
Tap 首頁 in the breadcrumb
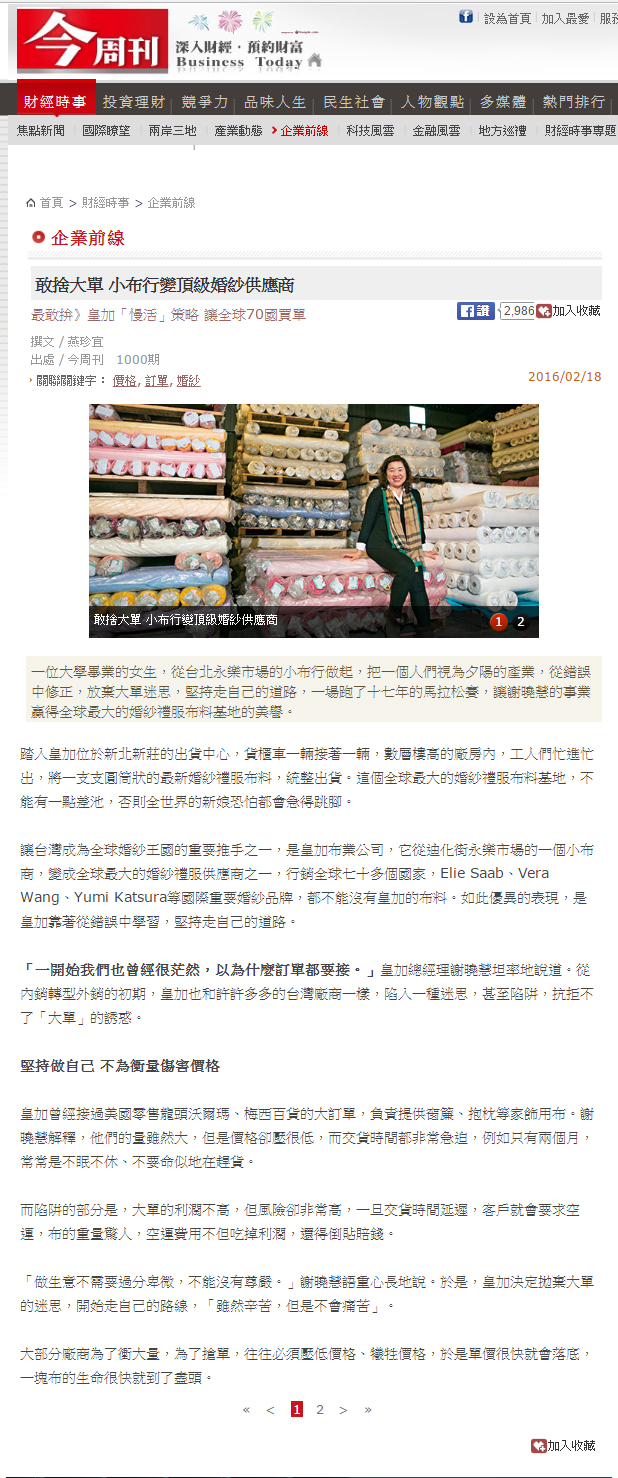(x=50, y=203)
